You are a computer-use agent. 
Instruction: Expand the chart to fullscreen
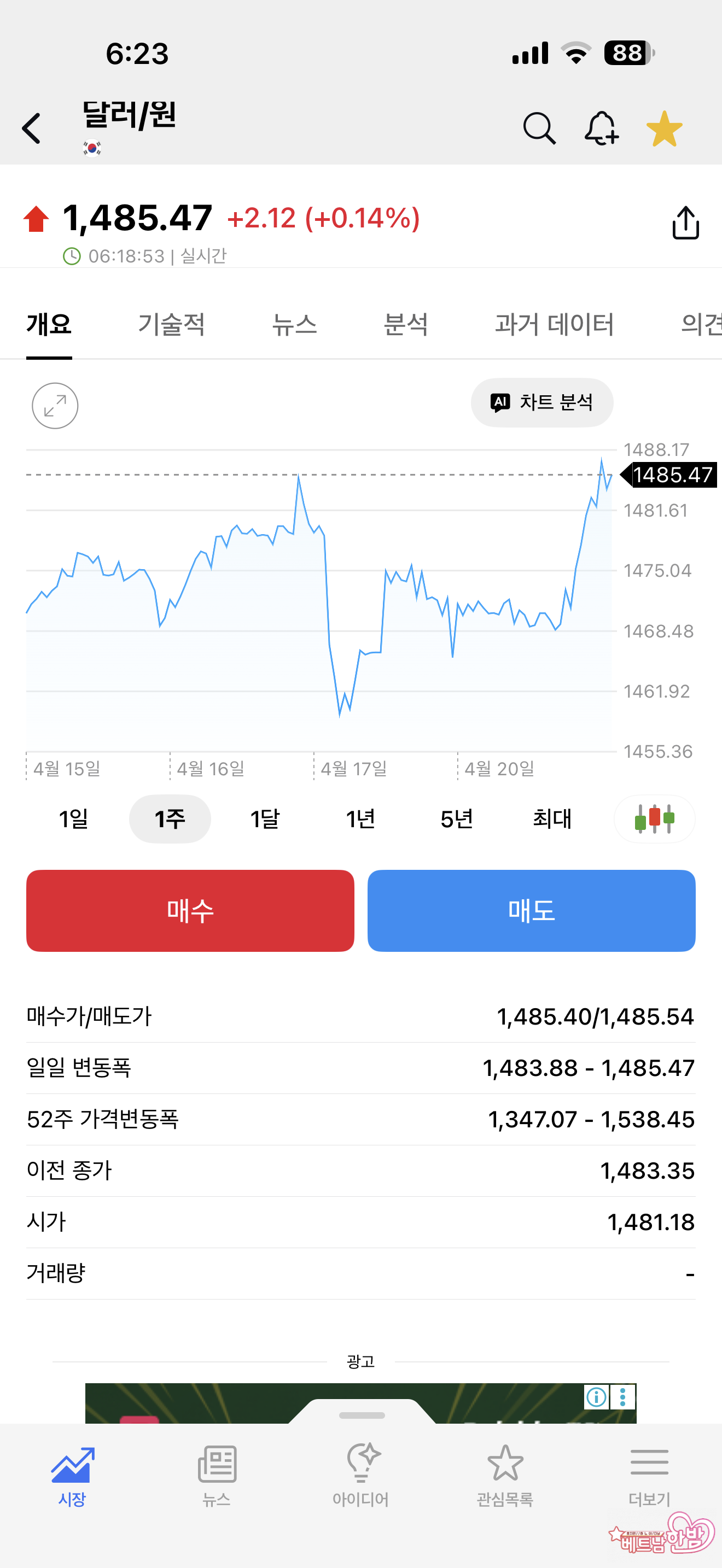pyautogui.click(x=55, y=405)
